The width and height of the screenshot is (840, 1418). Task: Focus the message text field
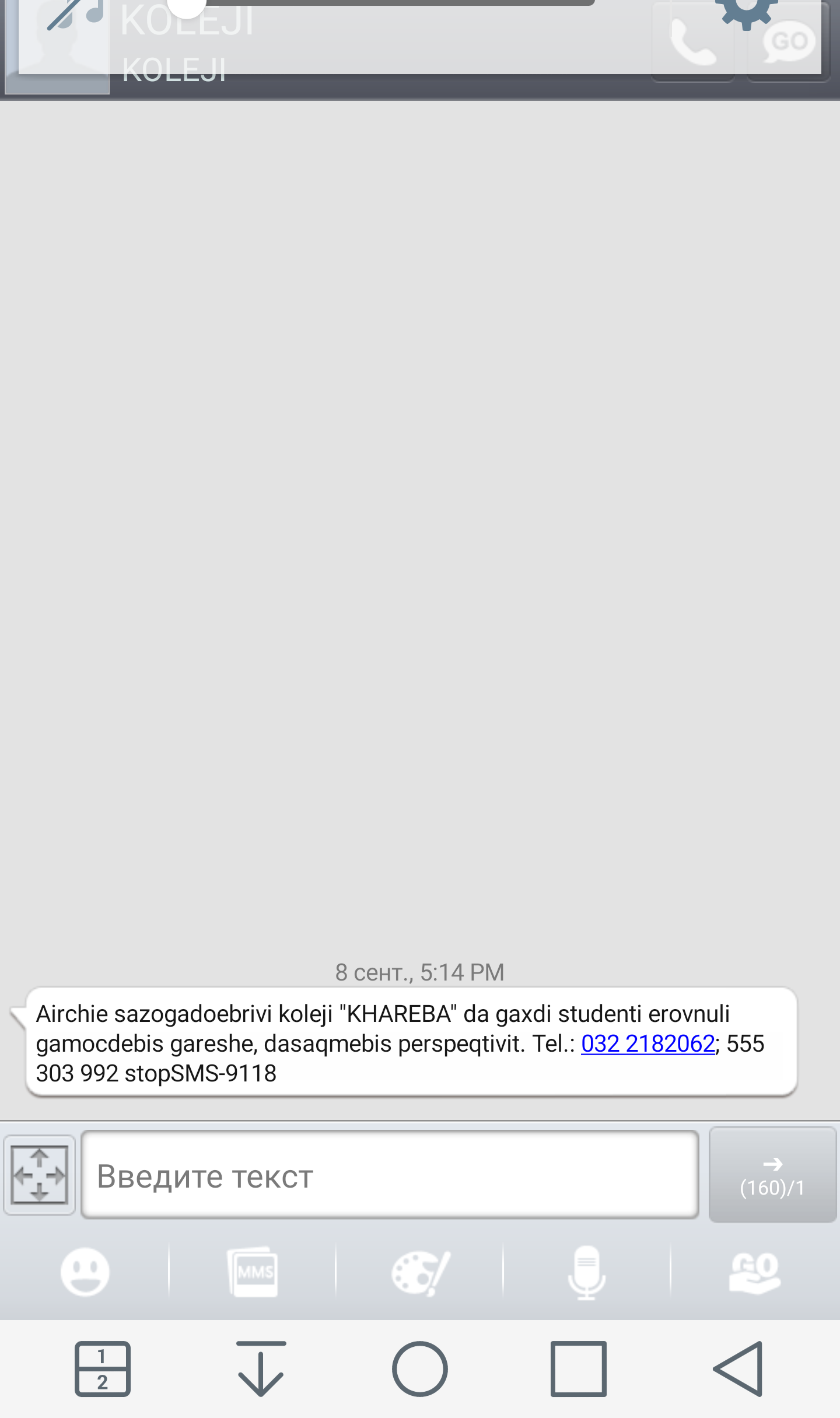390,1175
